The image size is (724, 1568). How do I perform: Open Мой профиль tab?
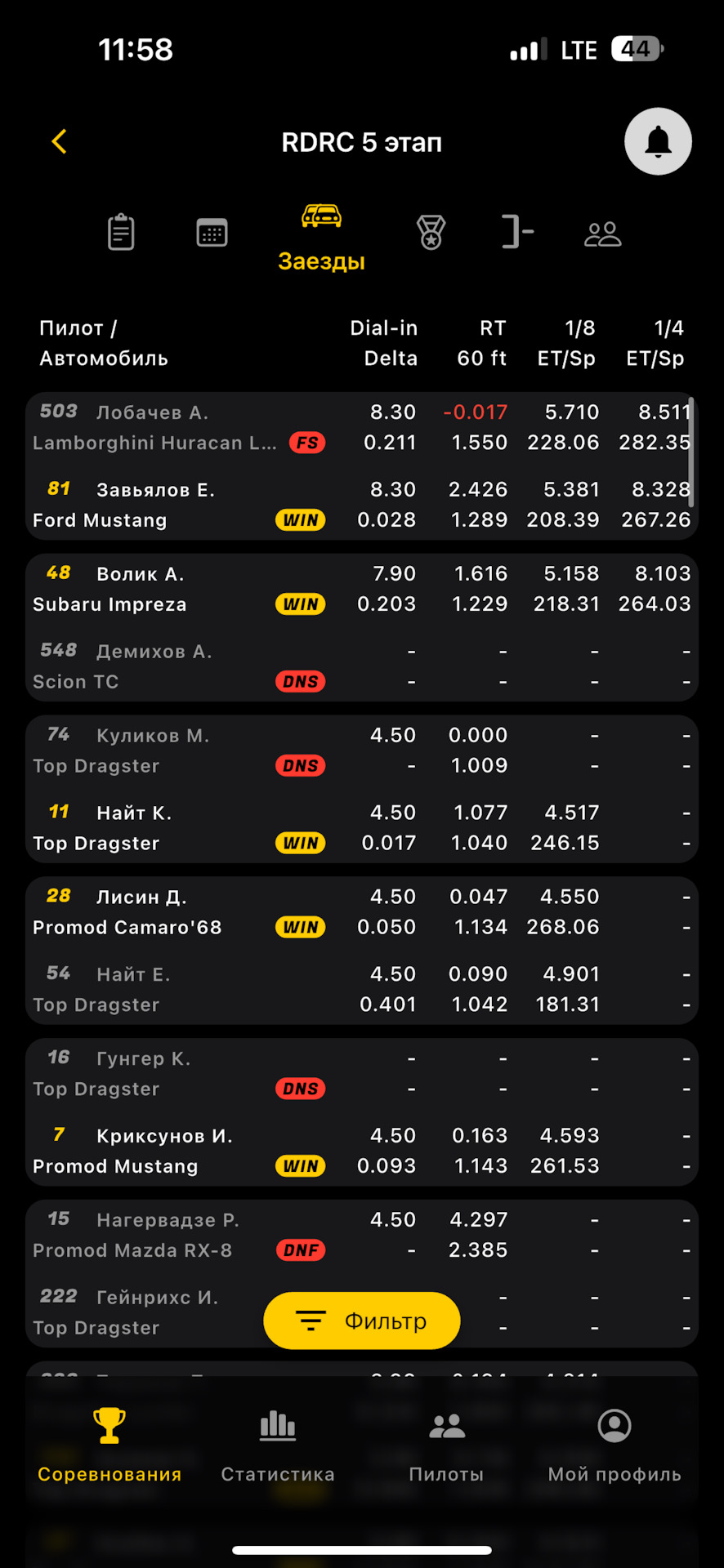(615, 1445)
